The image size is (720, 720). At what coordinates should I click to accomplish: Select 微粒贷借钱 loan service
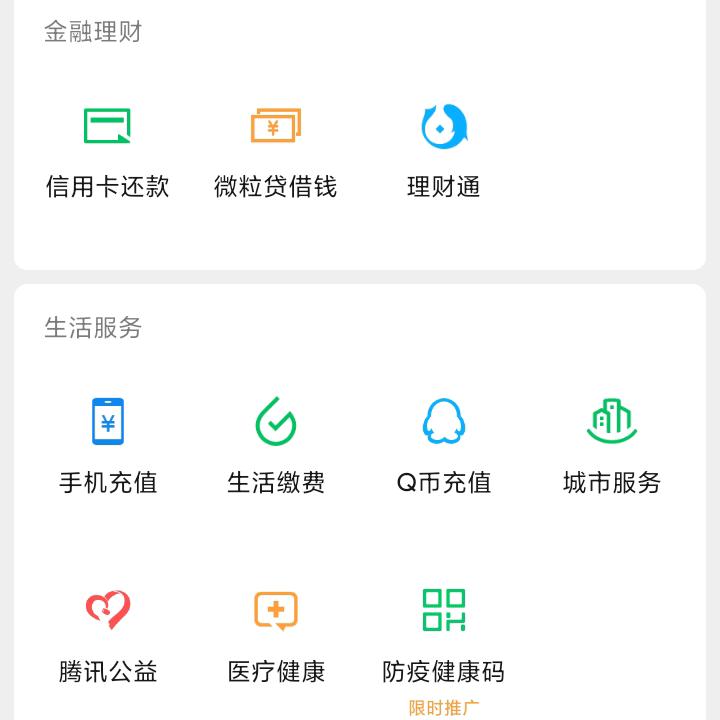[276, 150]
